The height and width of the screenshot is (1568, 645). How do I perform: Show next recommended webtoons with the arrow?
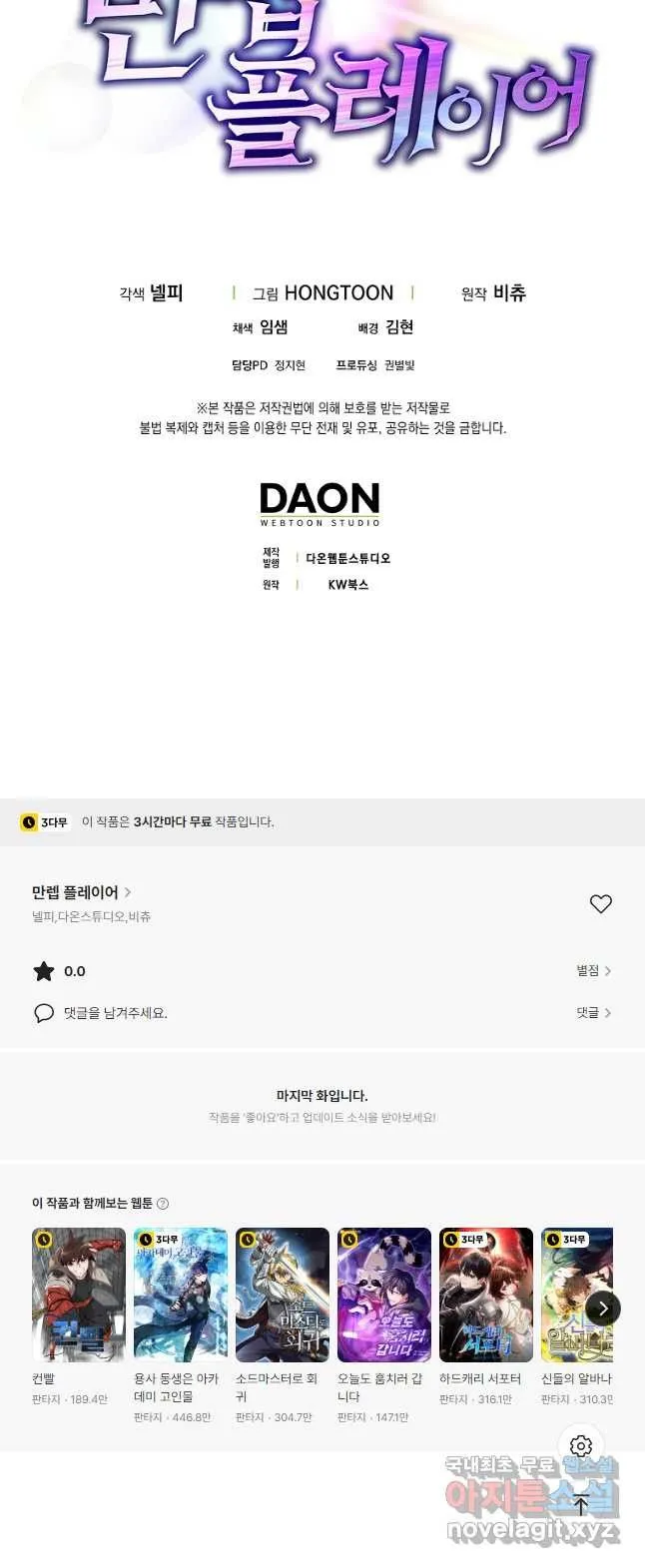point(603,1307)
